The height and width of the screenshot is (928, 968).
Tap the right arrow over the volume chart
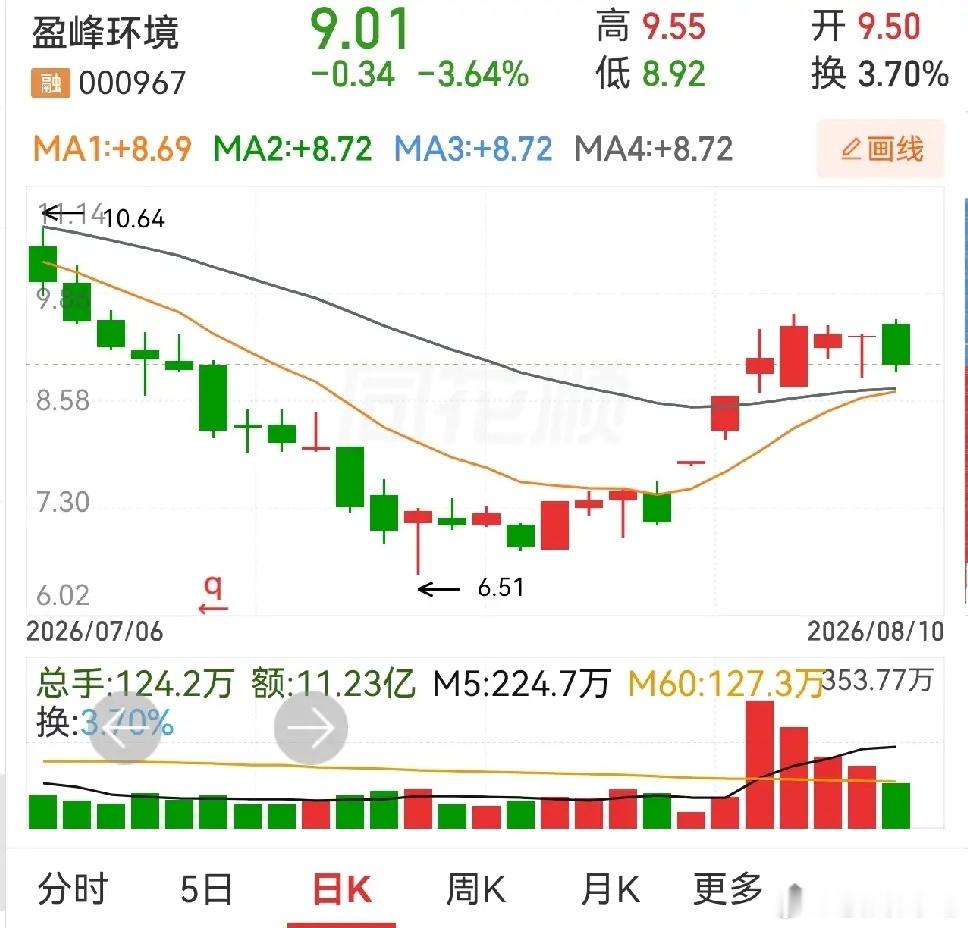point(311,727)
